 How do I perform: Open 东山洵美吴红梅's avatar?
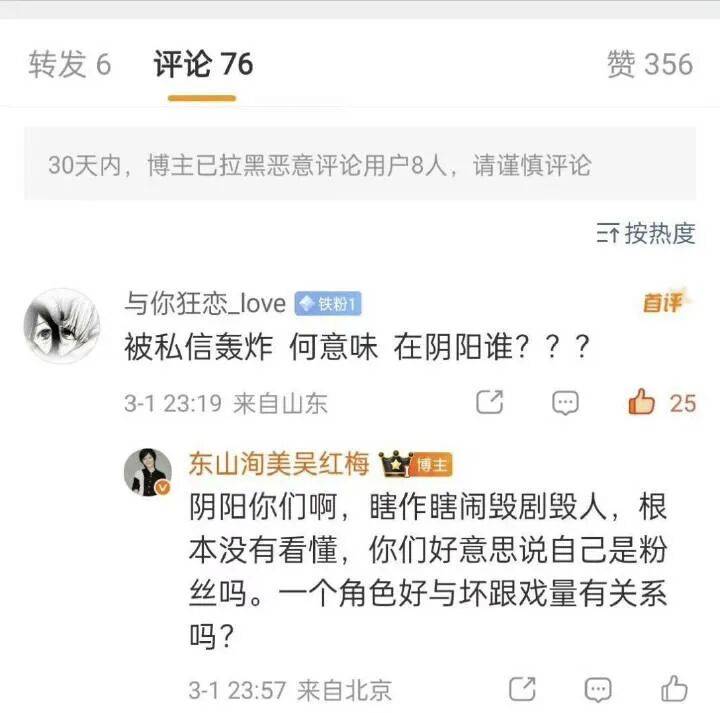(x=148, y=470)
